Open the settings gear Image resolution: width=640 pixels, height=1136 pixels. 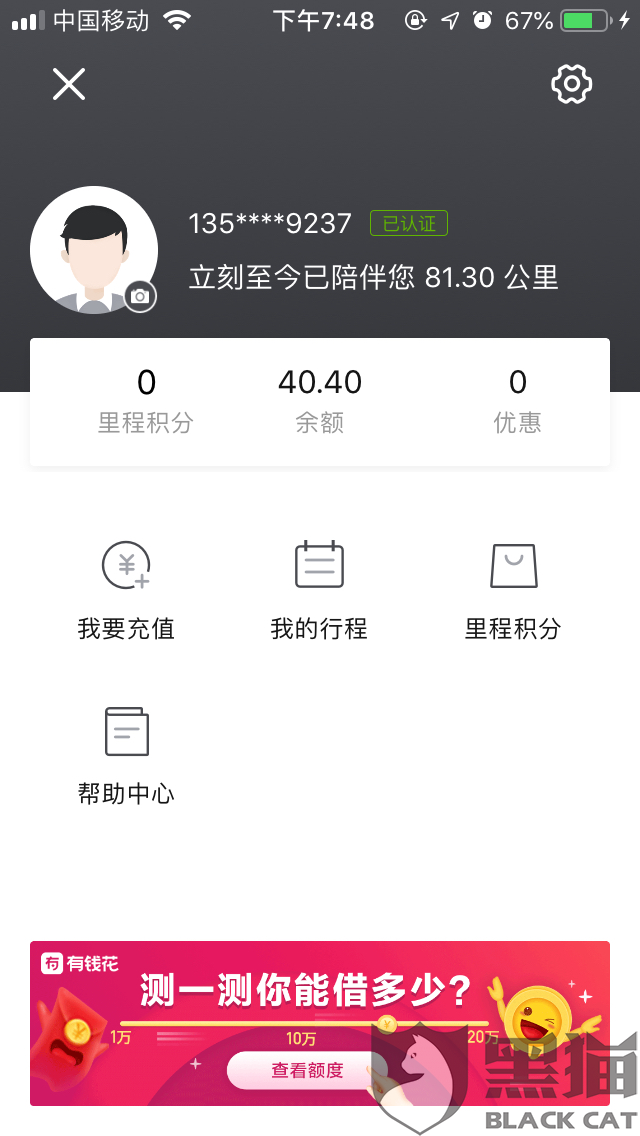(572, 85)
